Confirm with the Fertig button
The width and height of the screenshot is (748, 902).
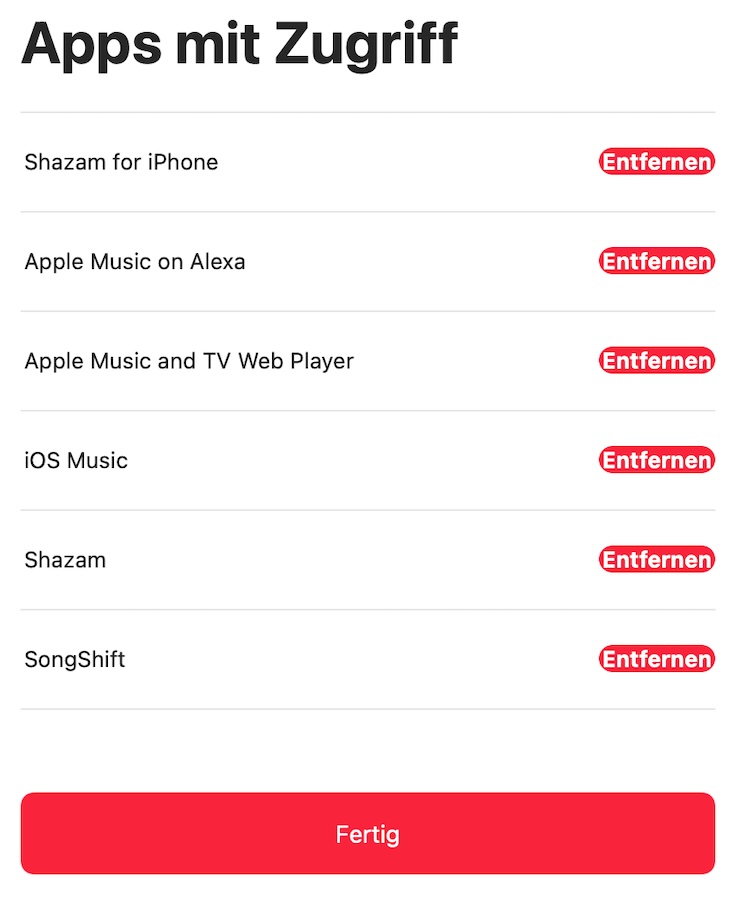tap(368, 834)
